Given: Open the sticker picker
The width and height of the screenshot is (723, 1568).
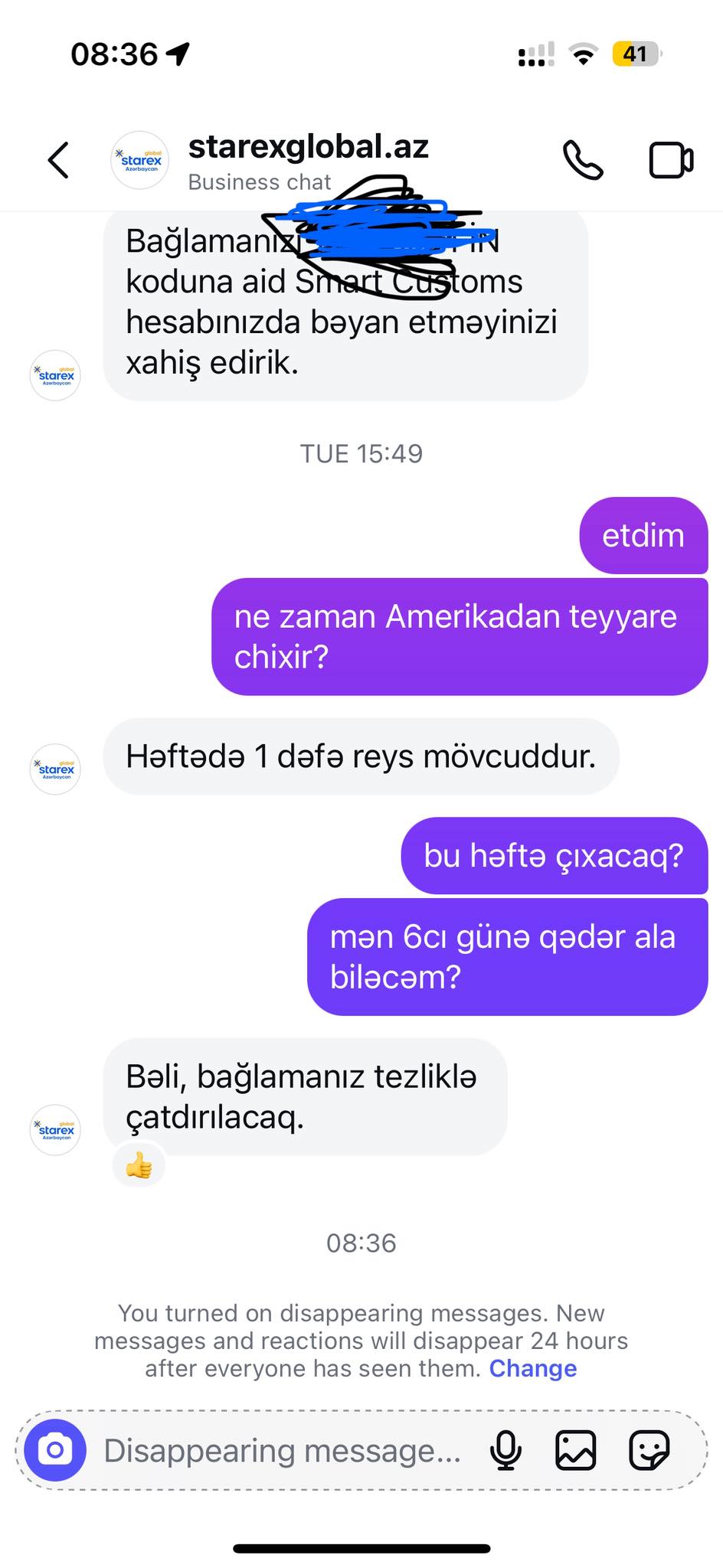Looking at the screenshot, I should coord(649,1450).
